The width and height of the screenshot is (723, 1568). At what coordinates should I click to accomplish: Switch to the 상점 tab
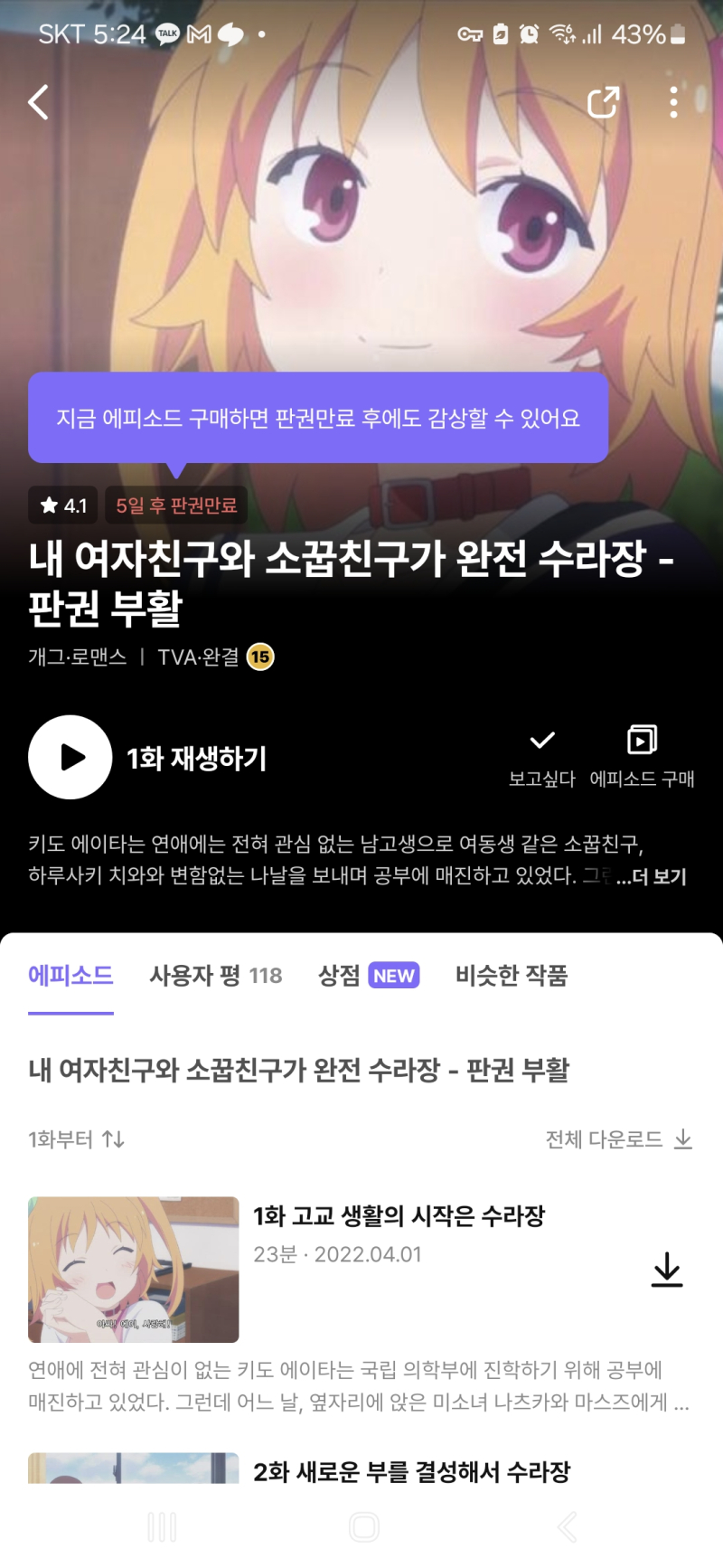tap(368, 976)
